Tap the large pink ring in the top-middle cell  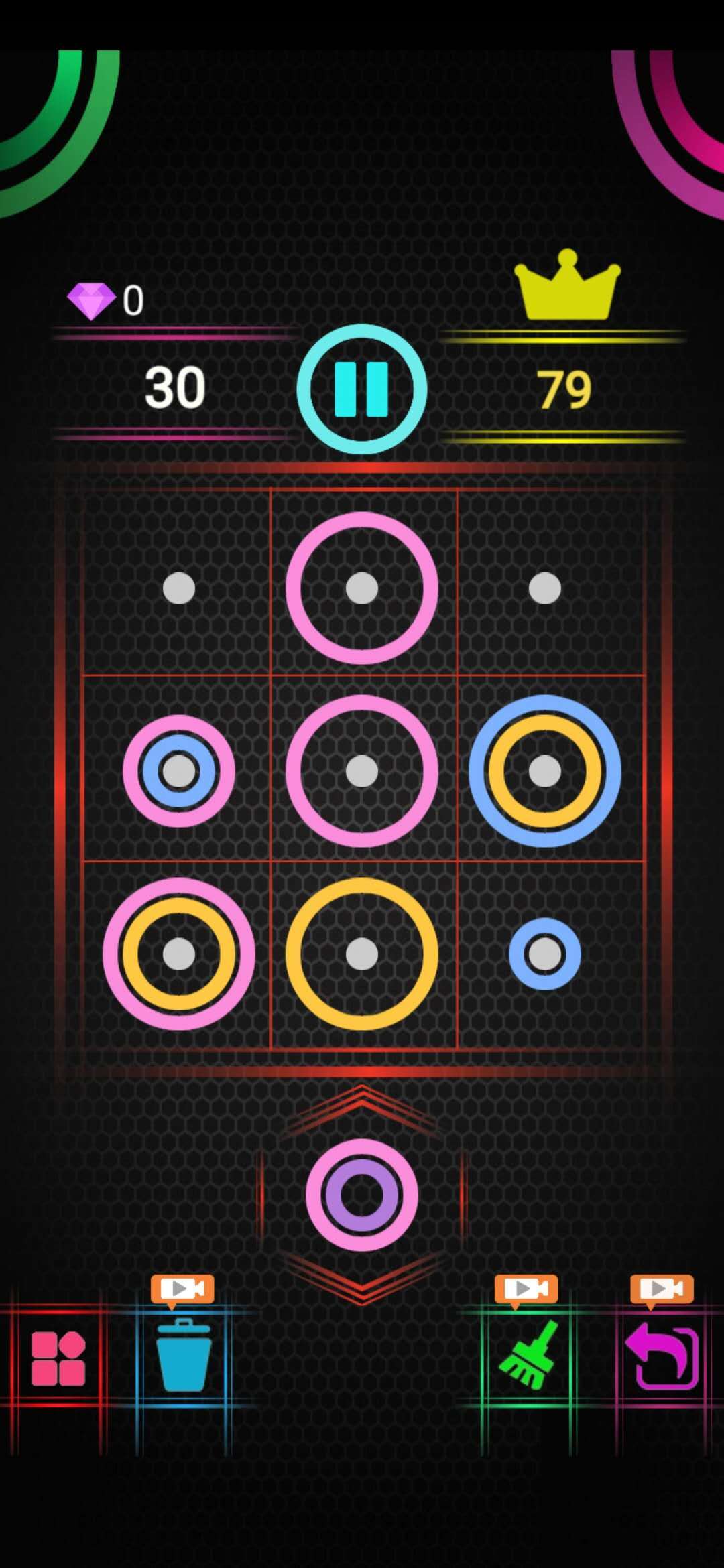click(363, 588)
